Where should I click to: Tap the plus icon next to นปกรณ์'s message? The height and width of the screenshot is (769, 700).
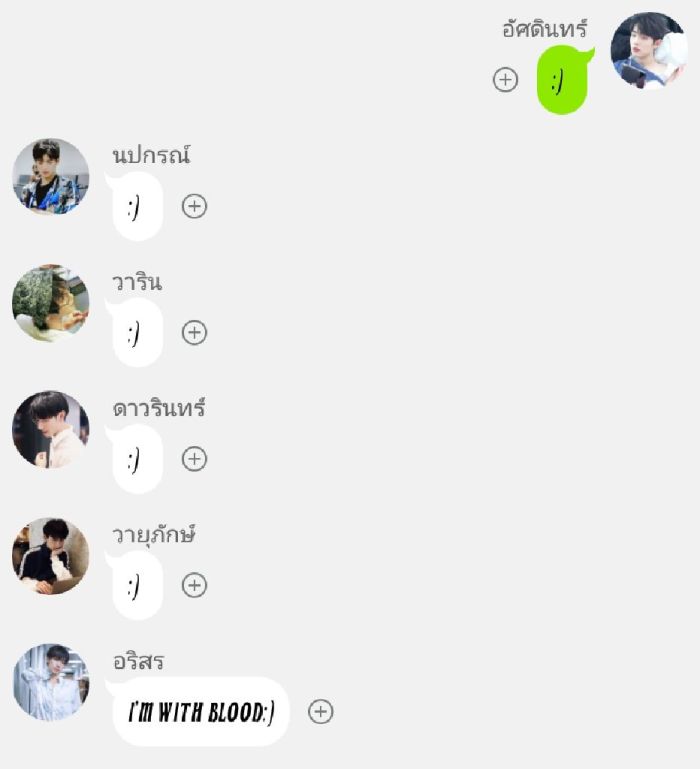[194, 207]
